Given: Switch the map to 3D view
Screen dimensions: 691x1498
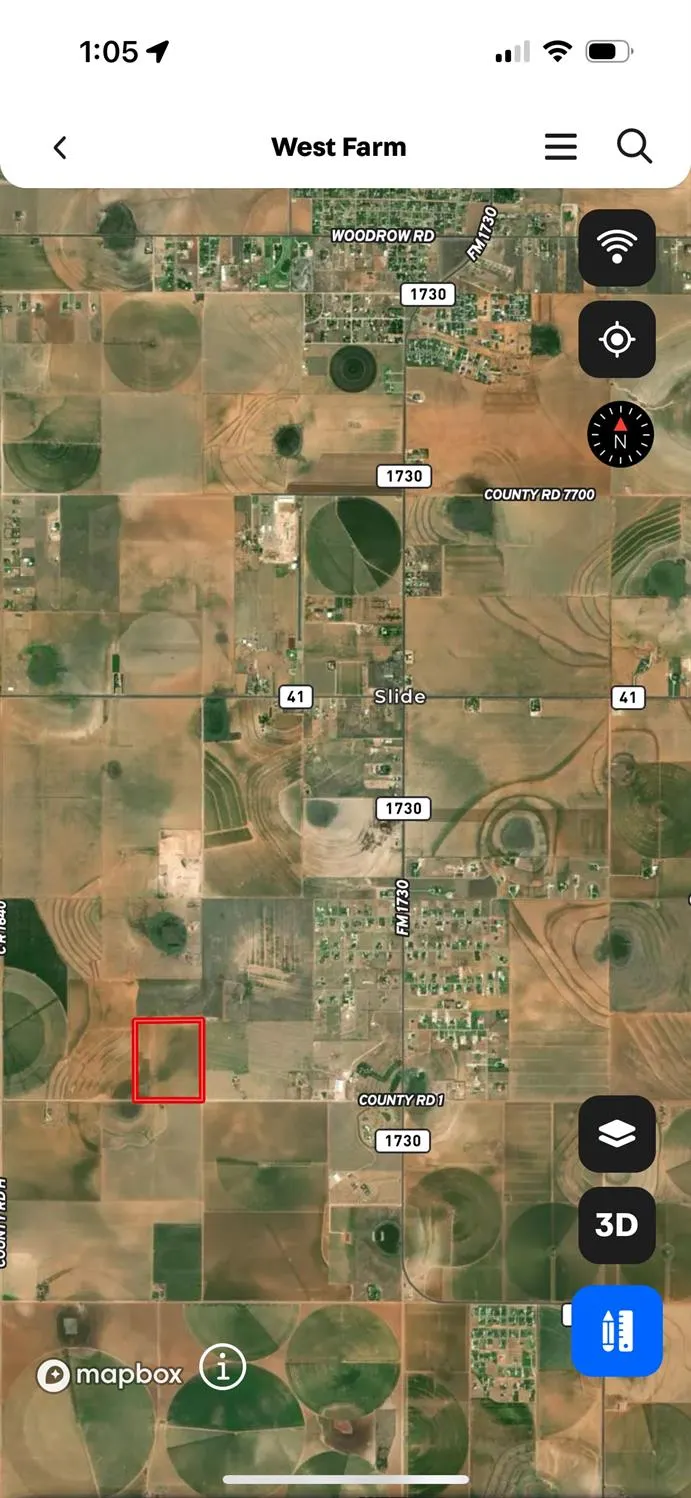Looking at the screenshot, I should (x=617, y=1225).
